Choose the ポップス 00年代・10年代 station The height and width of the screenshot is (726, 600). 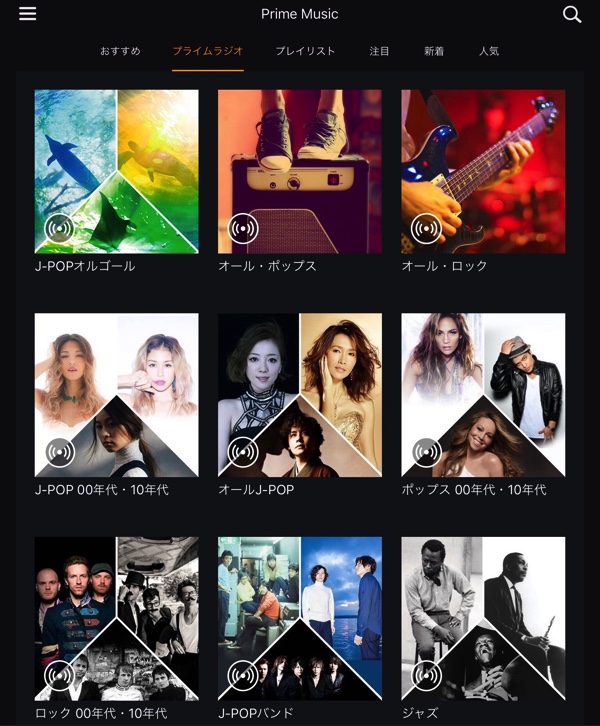click(483, 396)
